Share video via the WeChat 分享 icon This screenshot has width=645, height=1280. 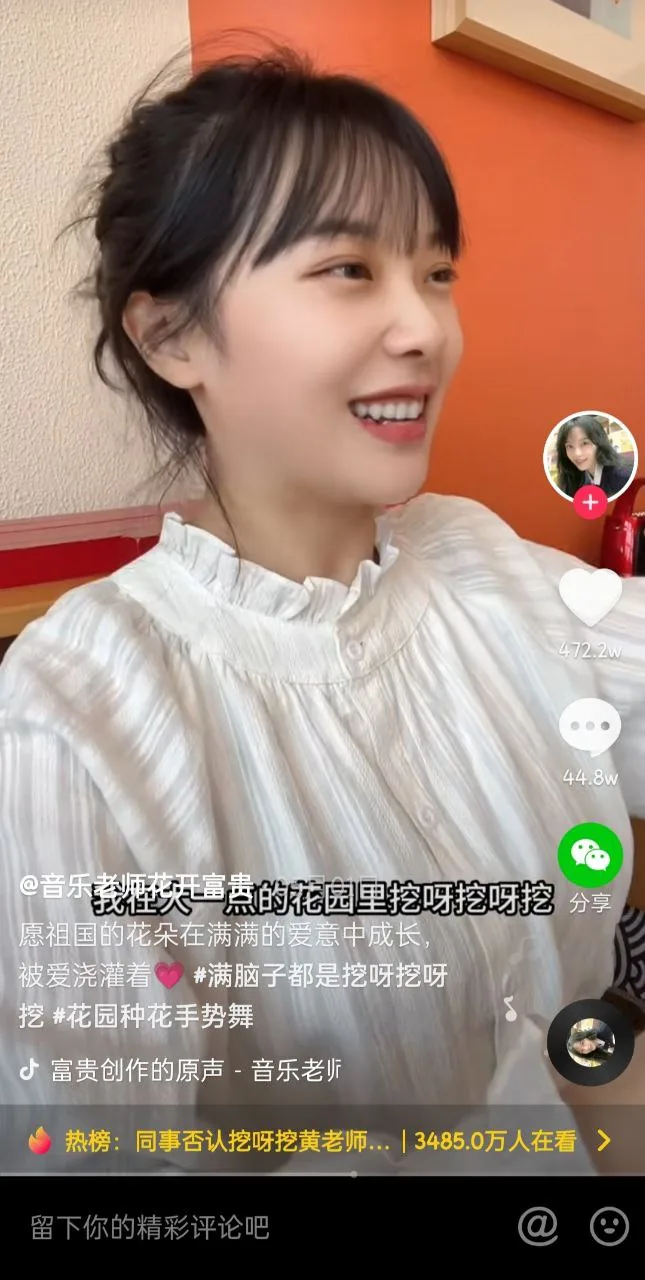click(590, 856)
